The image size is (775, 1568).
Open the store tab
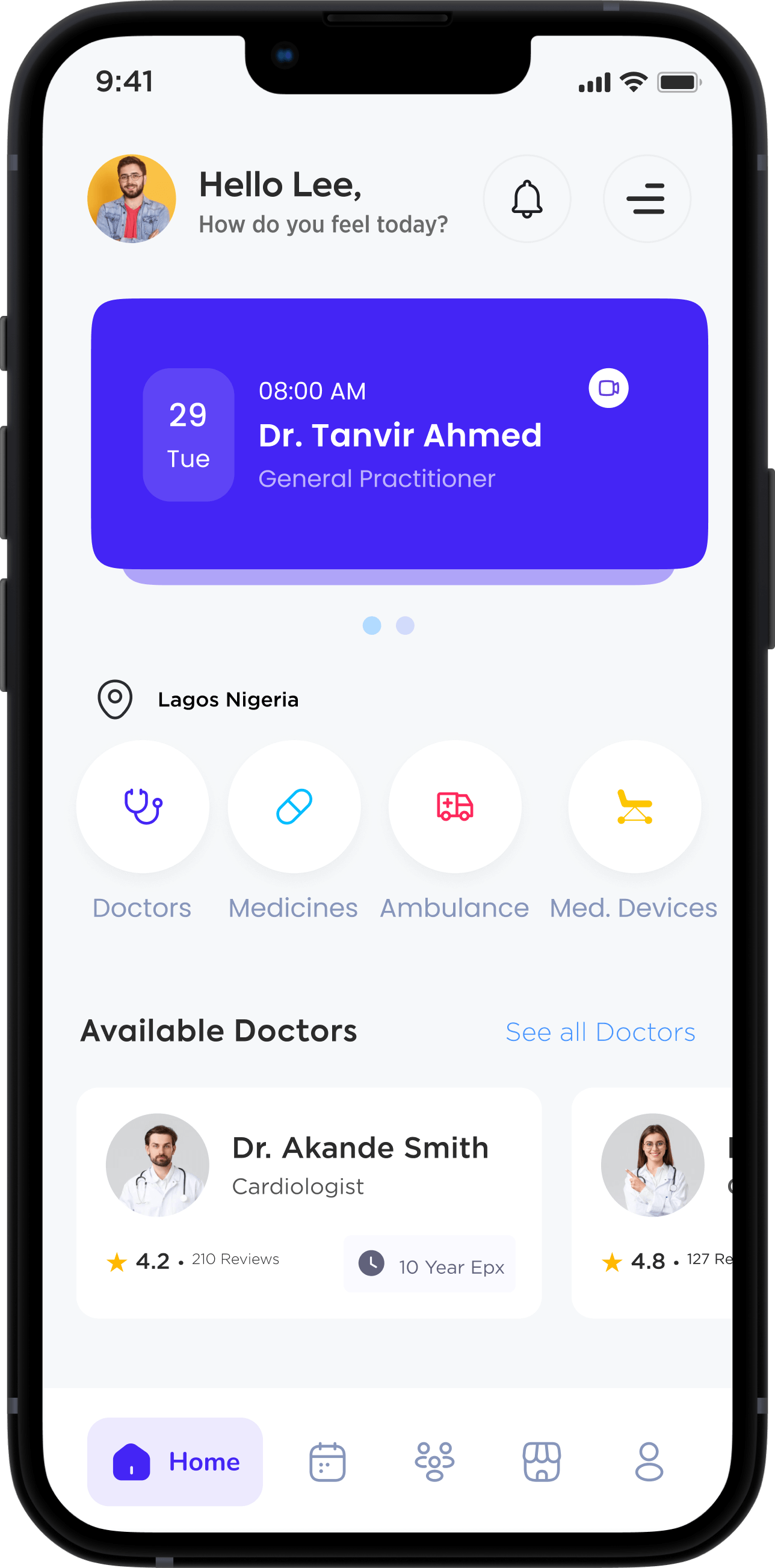pyautogui.click(x=541, y=1462)
